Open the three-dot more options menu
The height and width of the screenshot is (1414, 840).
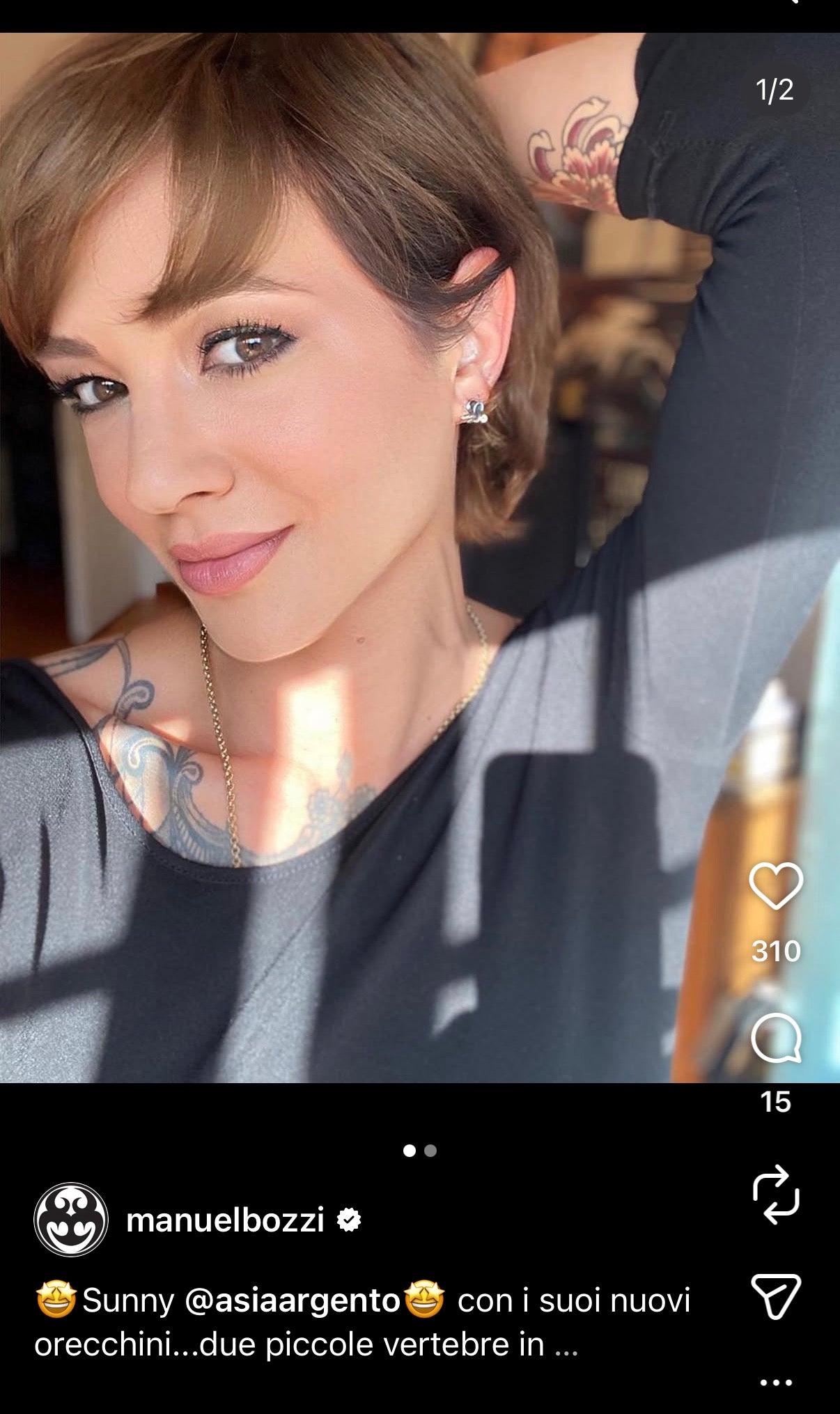pyautogui.click(x=775, y=1382)
